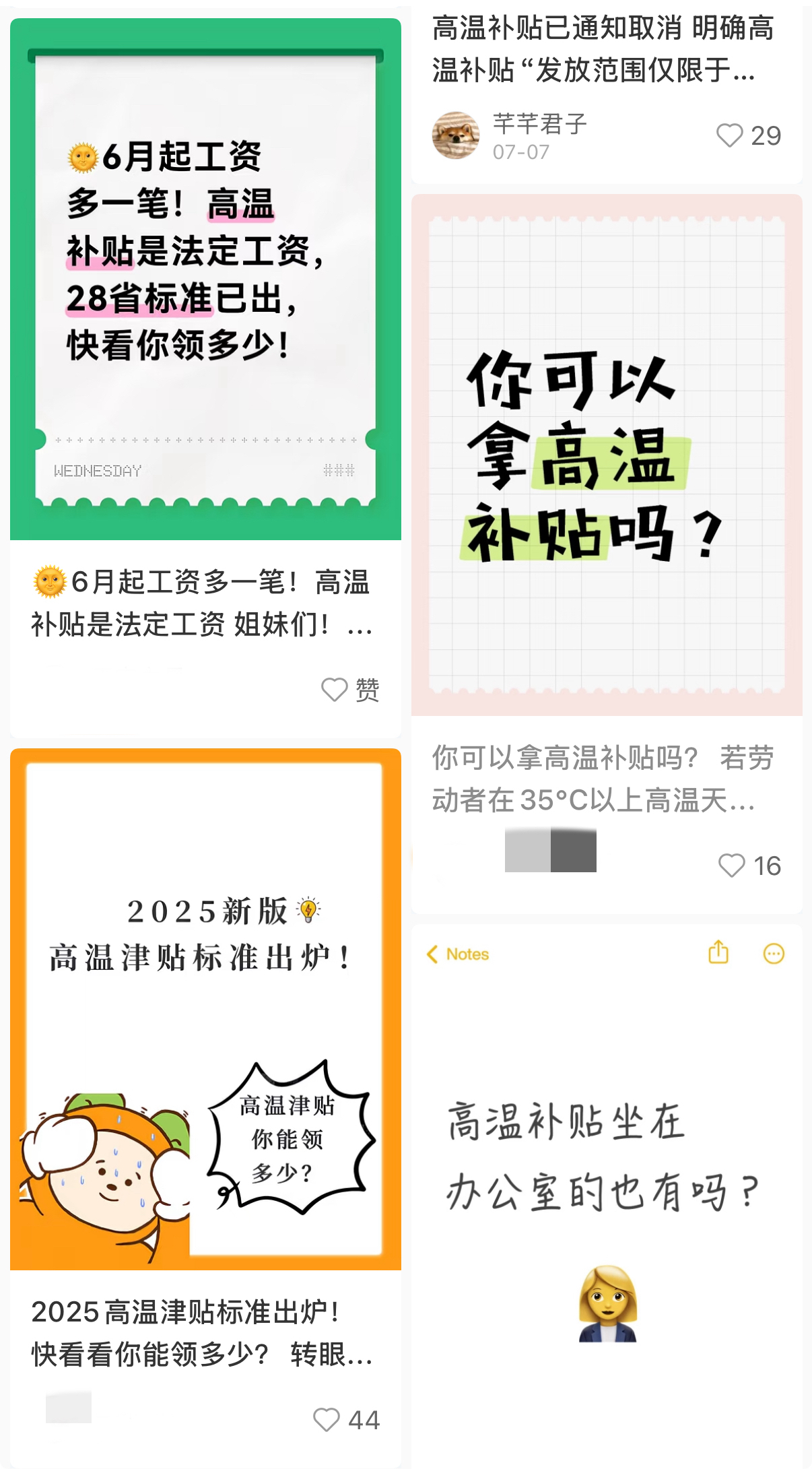
Task: Like the 2025高温津贴标准出炉 post
Action: tap(327, 1420)
